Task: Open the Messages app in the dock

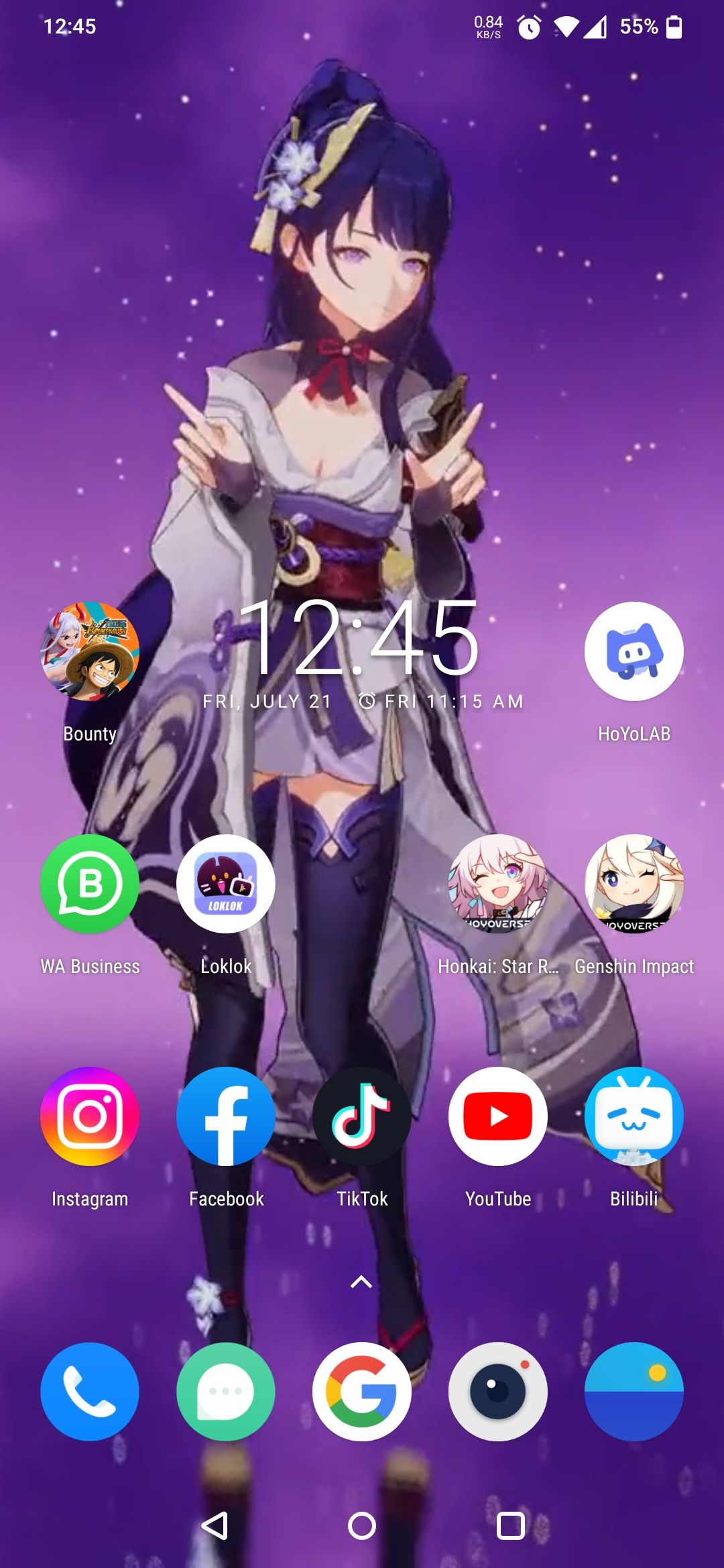Action: [x=226, y=1392]
